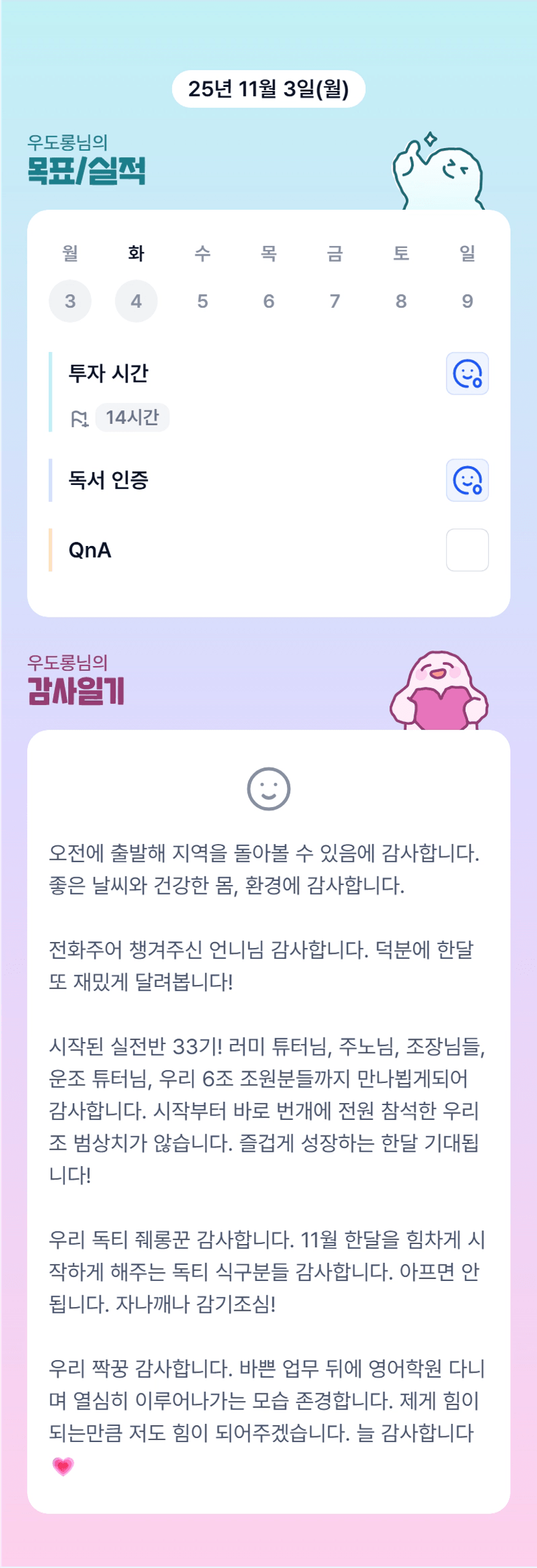The width and height of the screenshot is (537, 1568).
Task: Select Monday the 3rd in the week row
Action: [x=70, y=301]
